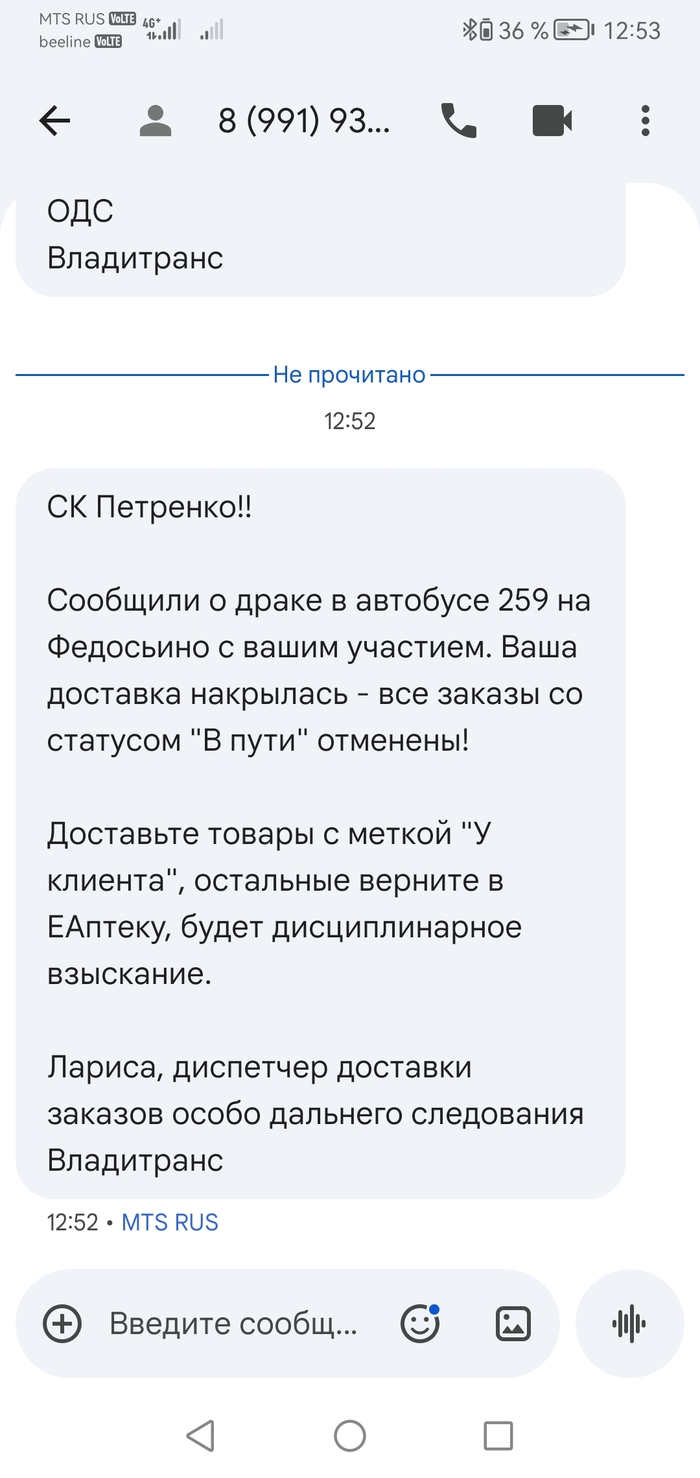Attach a photo from the gallery
The height and width of the screenshot is (1478, 700).
pyautogui.click(x=513, y=1324)
